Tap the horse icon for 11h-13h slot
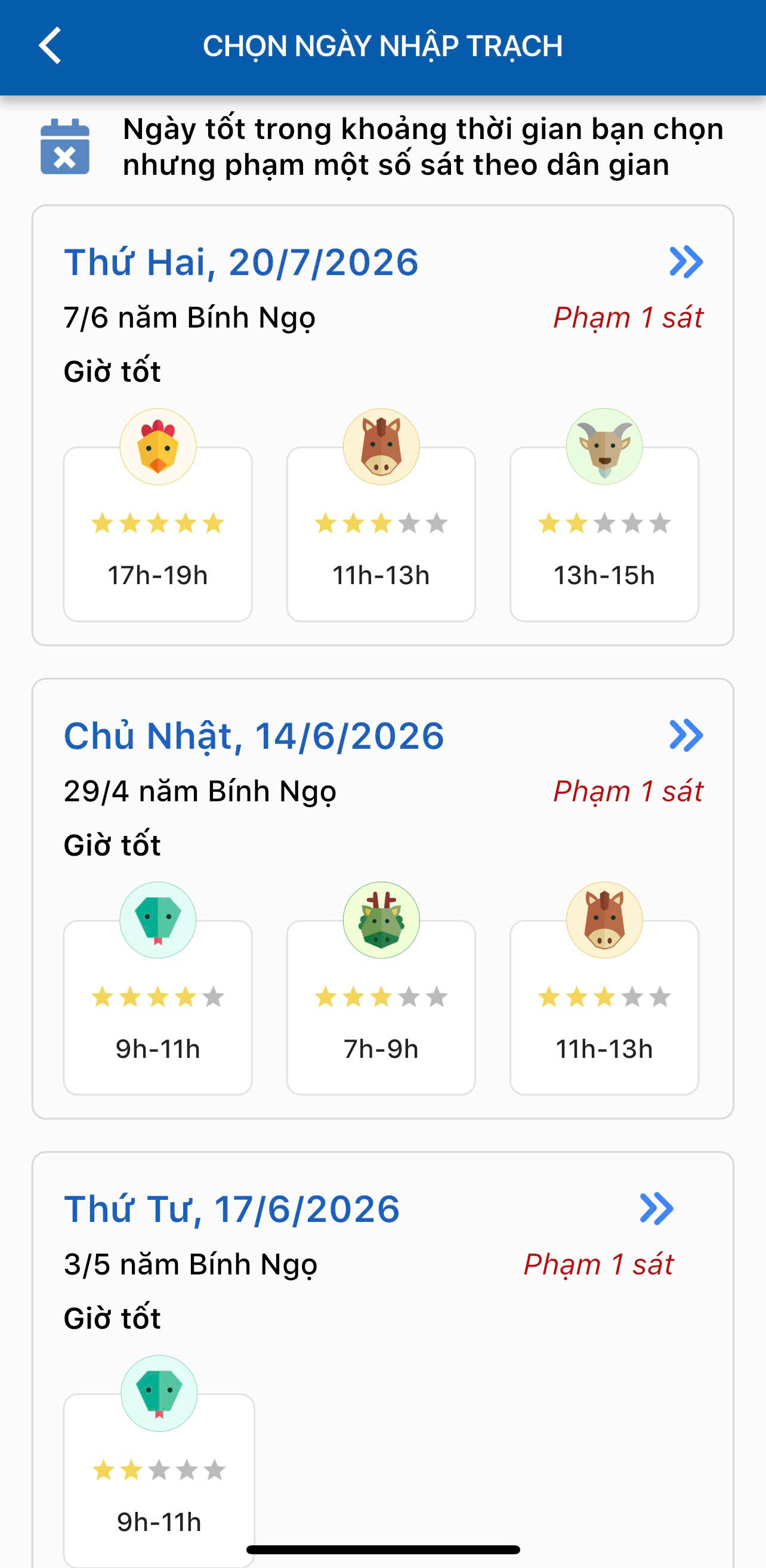Image resolution: width=766 pixels, height=1568 pixels. tap(381, 447)
